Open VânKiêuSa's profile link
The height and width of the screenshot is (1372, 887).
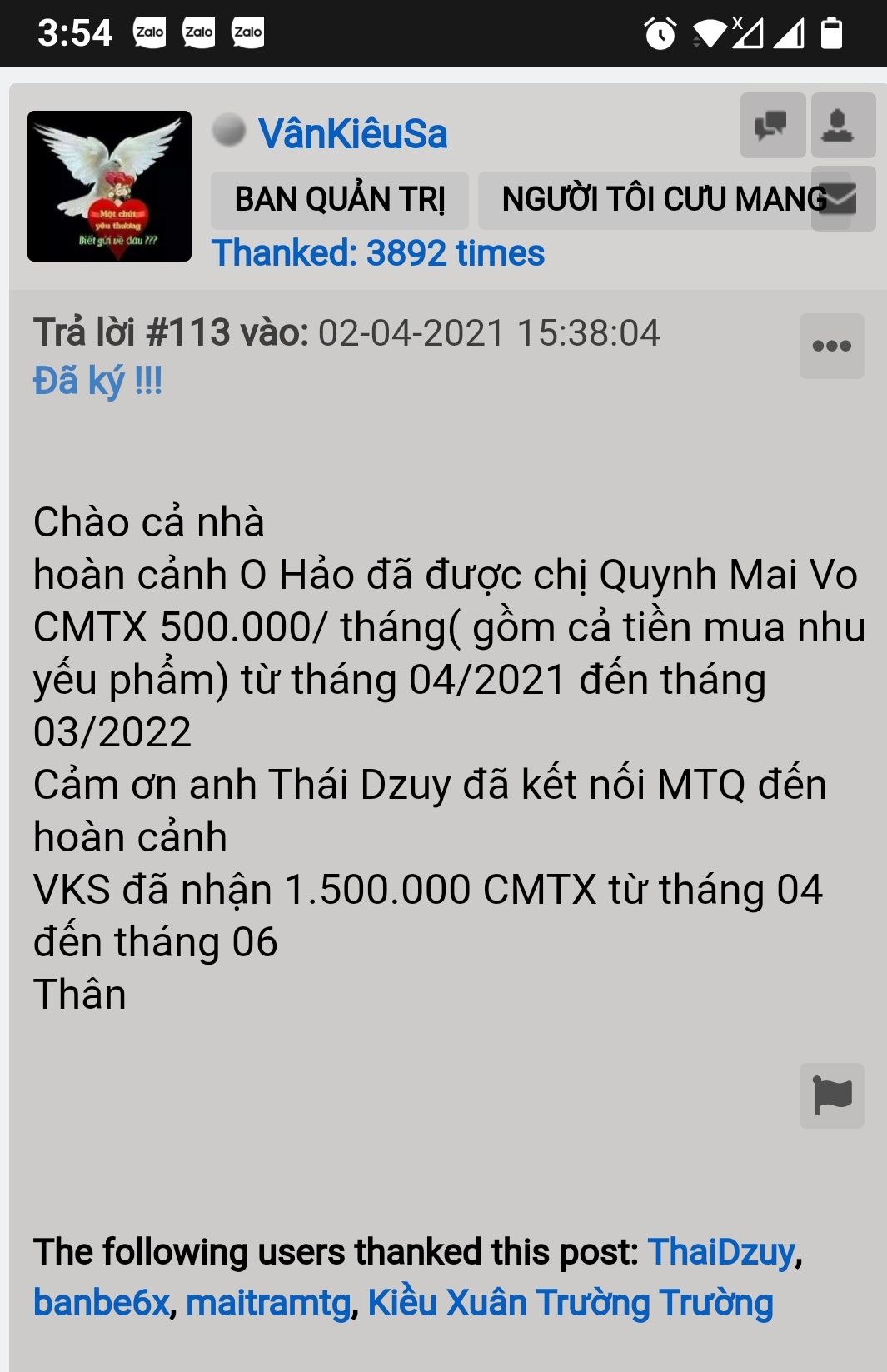point(352,133)
